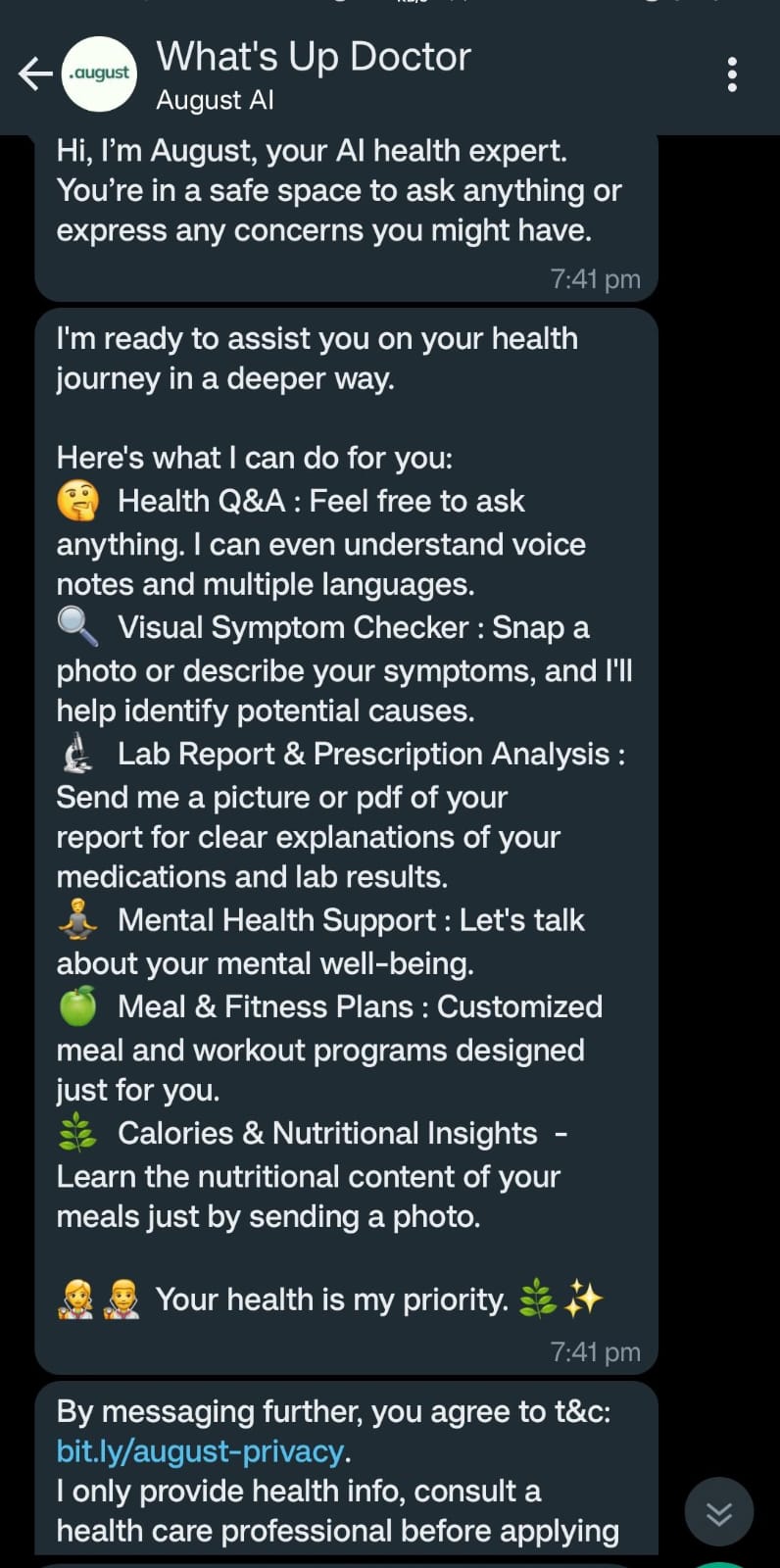Open the three-dot overflow menu
Image resolution: width=780 pixels, height=1568 pixels.
tap(731, 73)
